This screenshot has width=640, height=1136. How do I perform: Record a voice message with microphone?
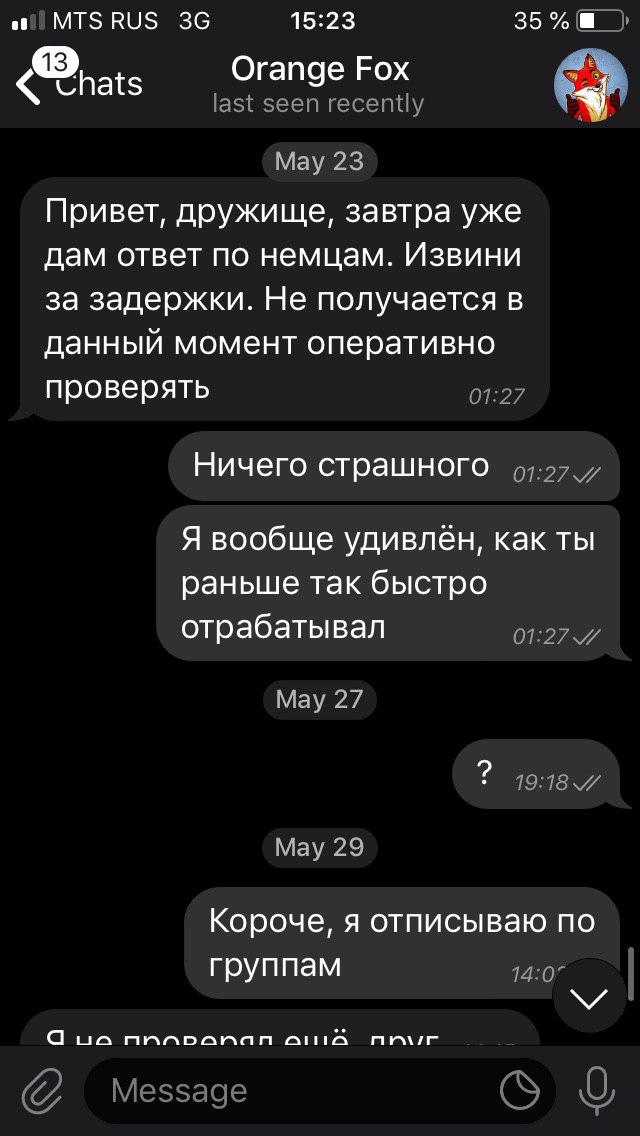tap(598, 1090)
